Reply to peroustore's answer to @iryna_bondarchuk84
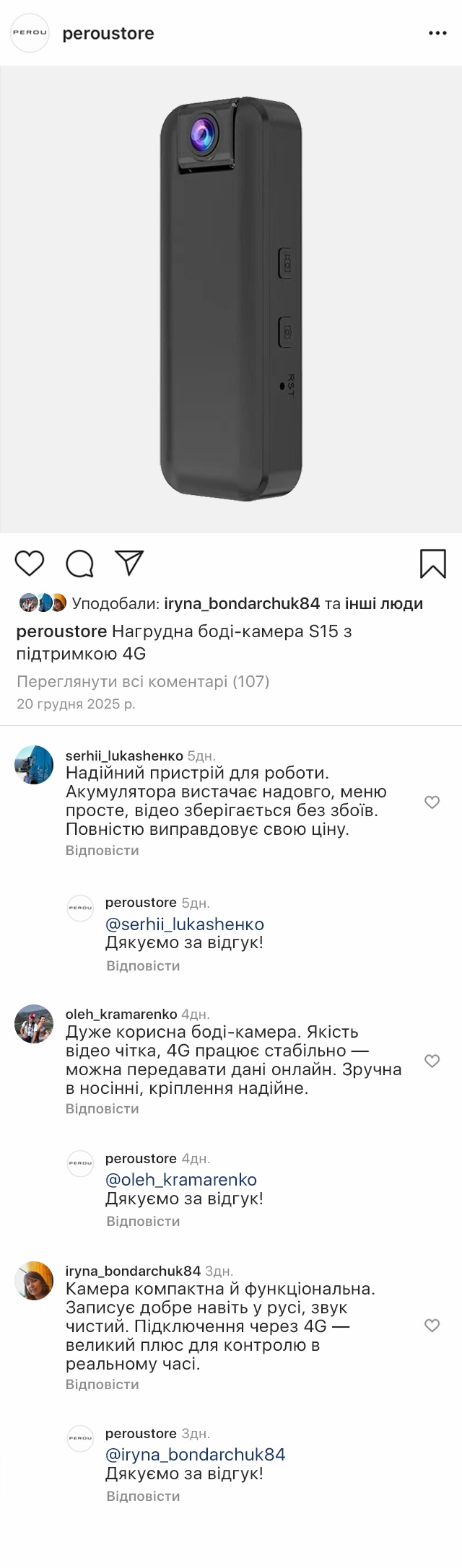The height and width of the screenshot is (1568, 462). [143, 1497]
